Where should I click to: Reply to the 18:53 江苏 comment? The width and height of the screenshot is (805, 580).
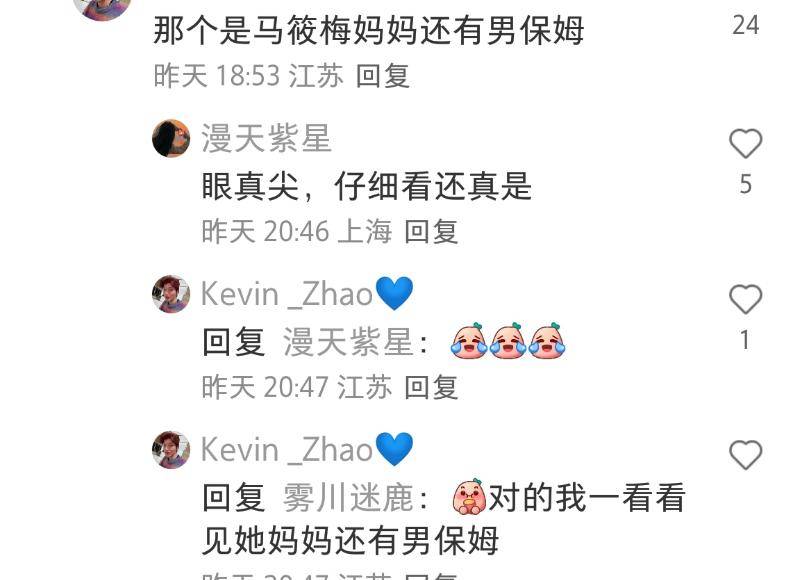(383, 76)
